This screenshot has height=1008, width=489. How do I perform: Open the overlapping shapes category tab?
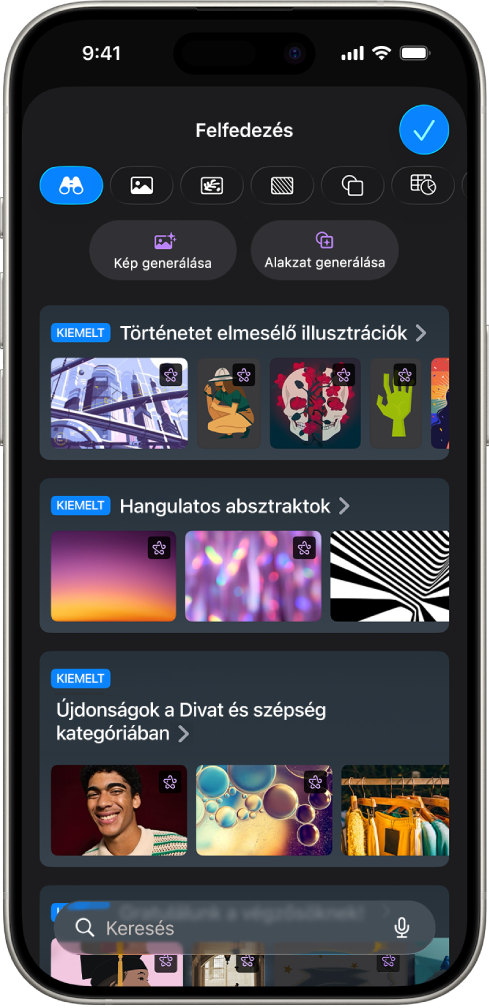pyautogui.click(x=352, y=185)
